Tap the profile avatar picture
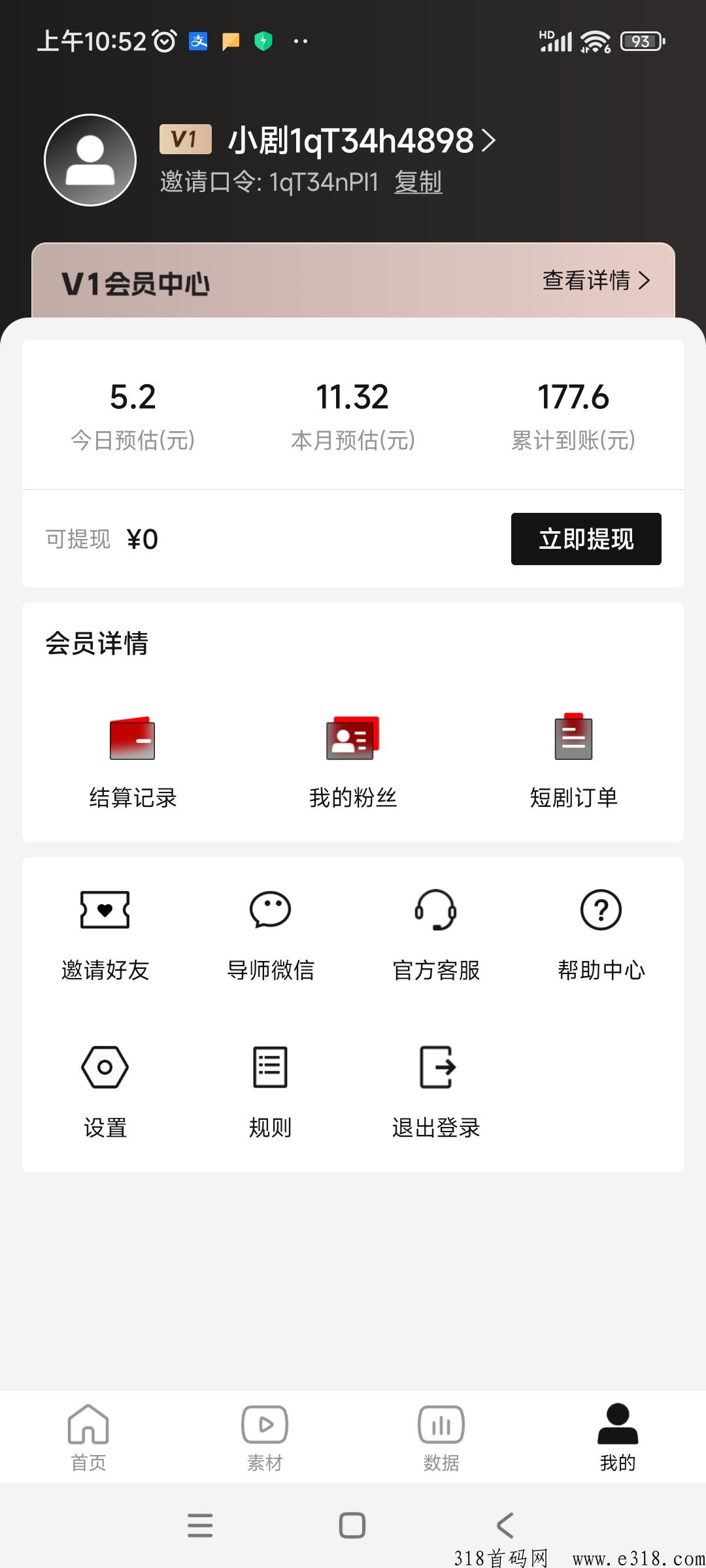The height and width of the screenshot is (1568, 706). click(90, 160)
